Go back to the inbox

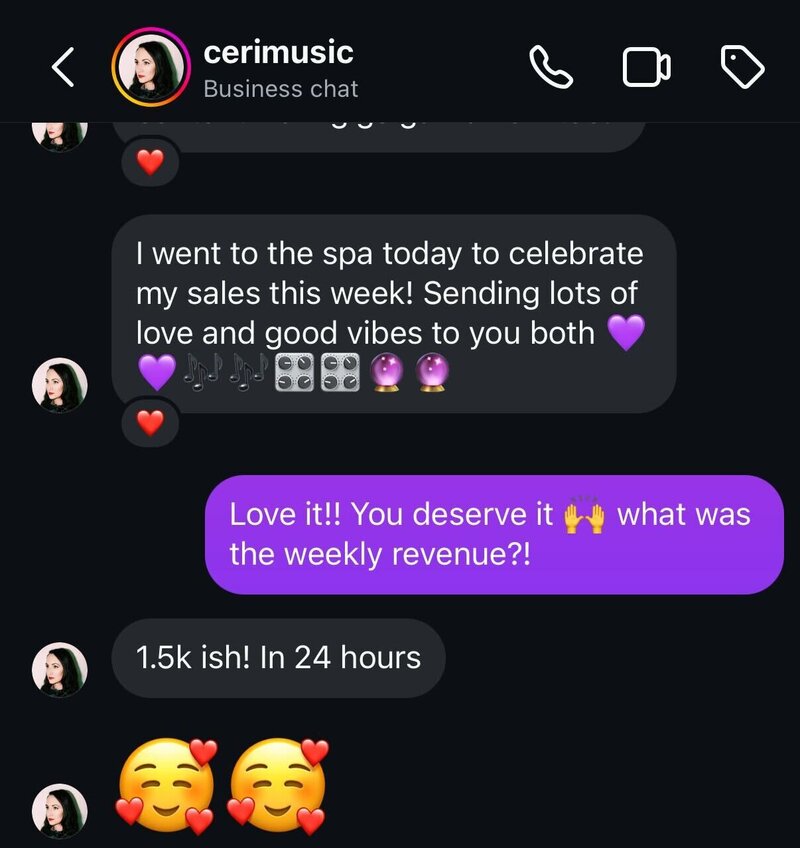click(63, 68)
